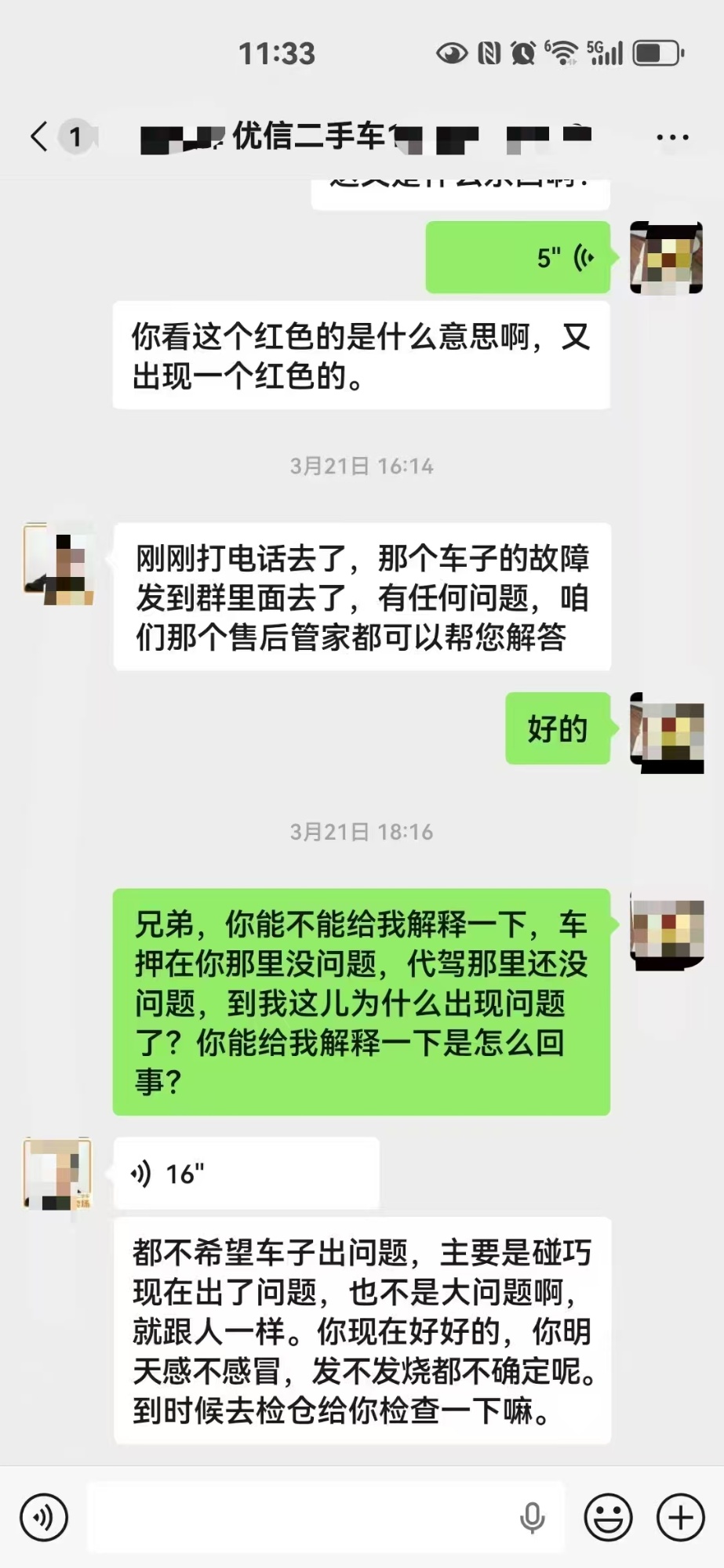Tap the voice input icon in chat bar
Screen dimensions: 724x1568
pyautogui.click(x=45, y=1517)
